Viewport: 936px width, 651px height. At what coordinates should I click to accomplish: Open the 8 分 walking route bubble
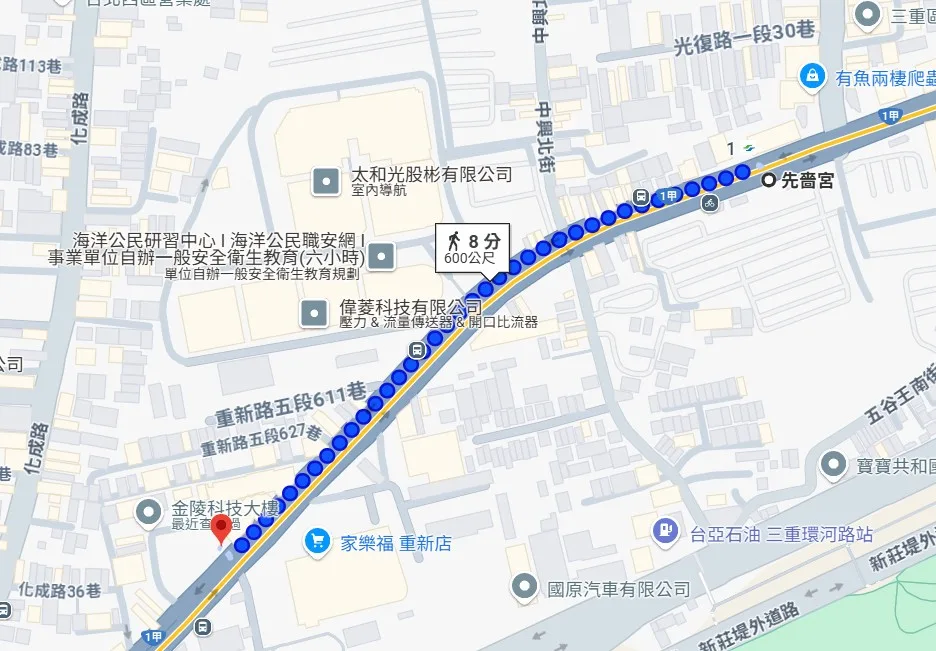[x=472, y=247]
